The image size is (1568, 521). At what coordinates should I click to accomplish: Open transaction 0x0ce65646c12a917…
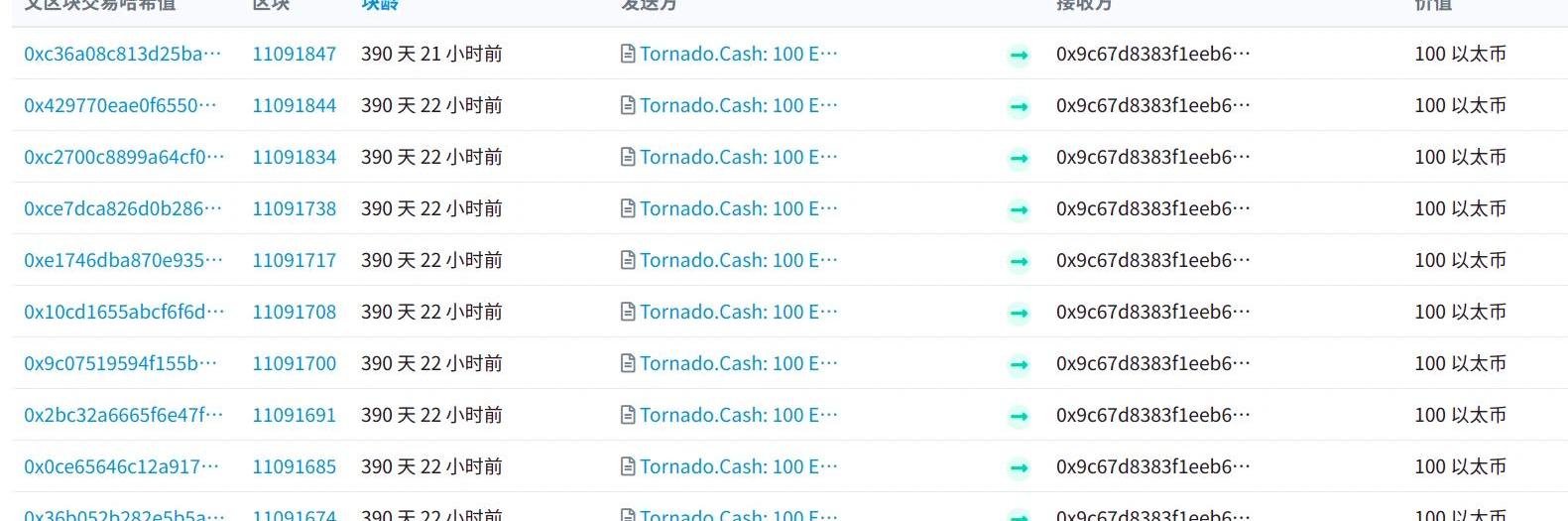(120, 466)
